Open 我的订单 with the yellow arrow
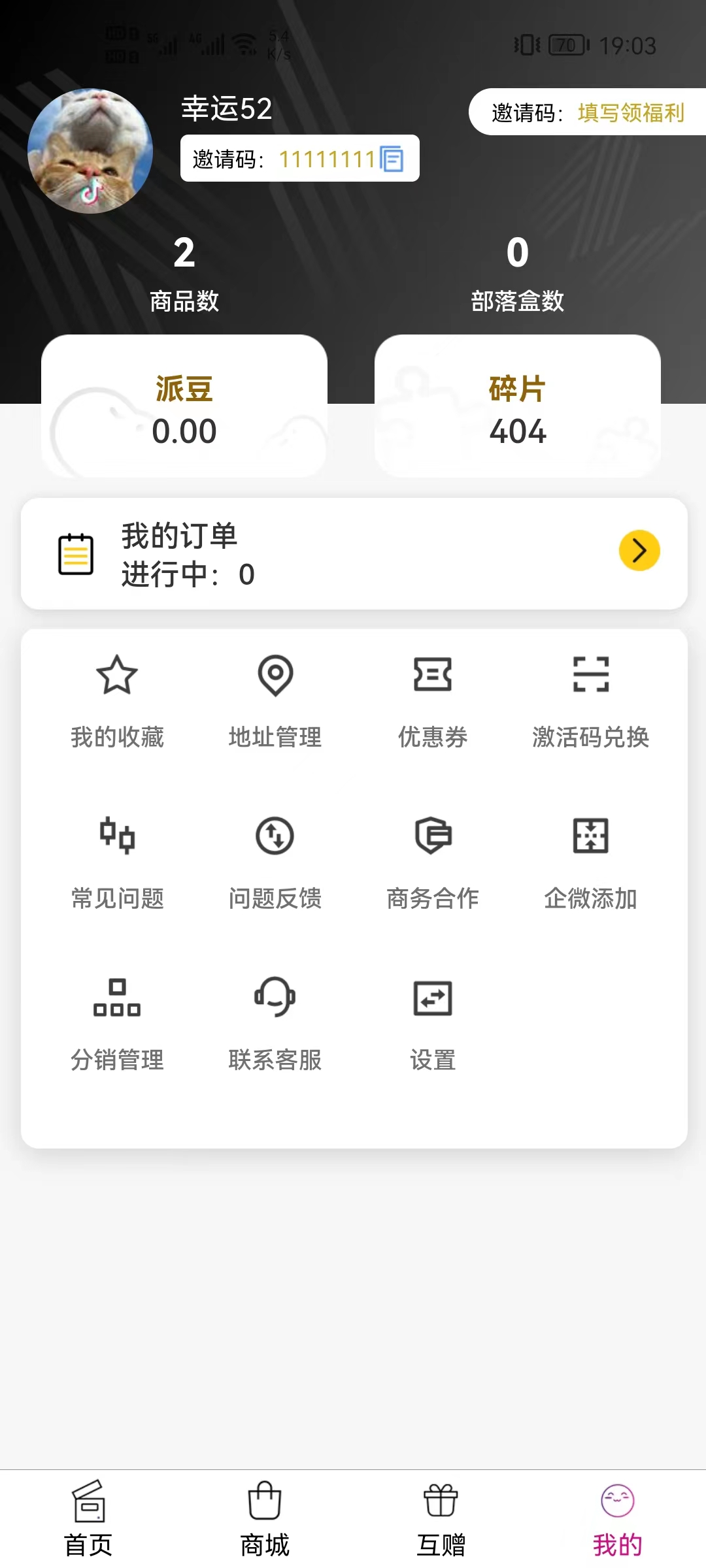This screenshot has width=706, height=1568. pyautogui.click(x=639, y=550)
